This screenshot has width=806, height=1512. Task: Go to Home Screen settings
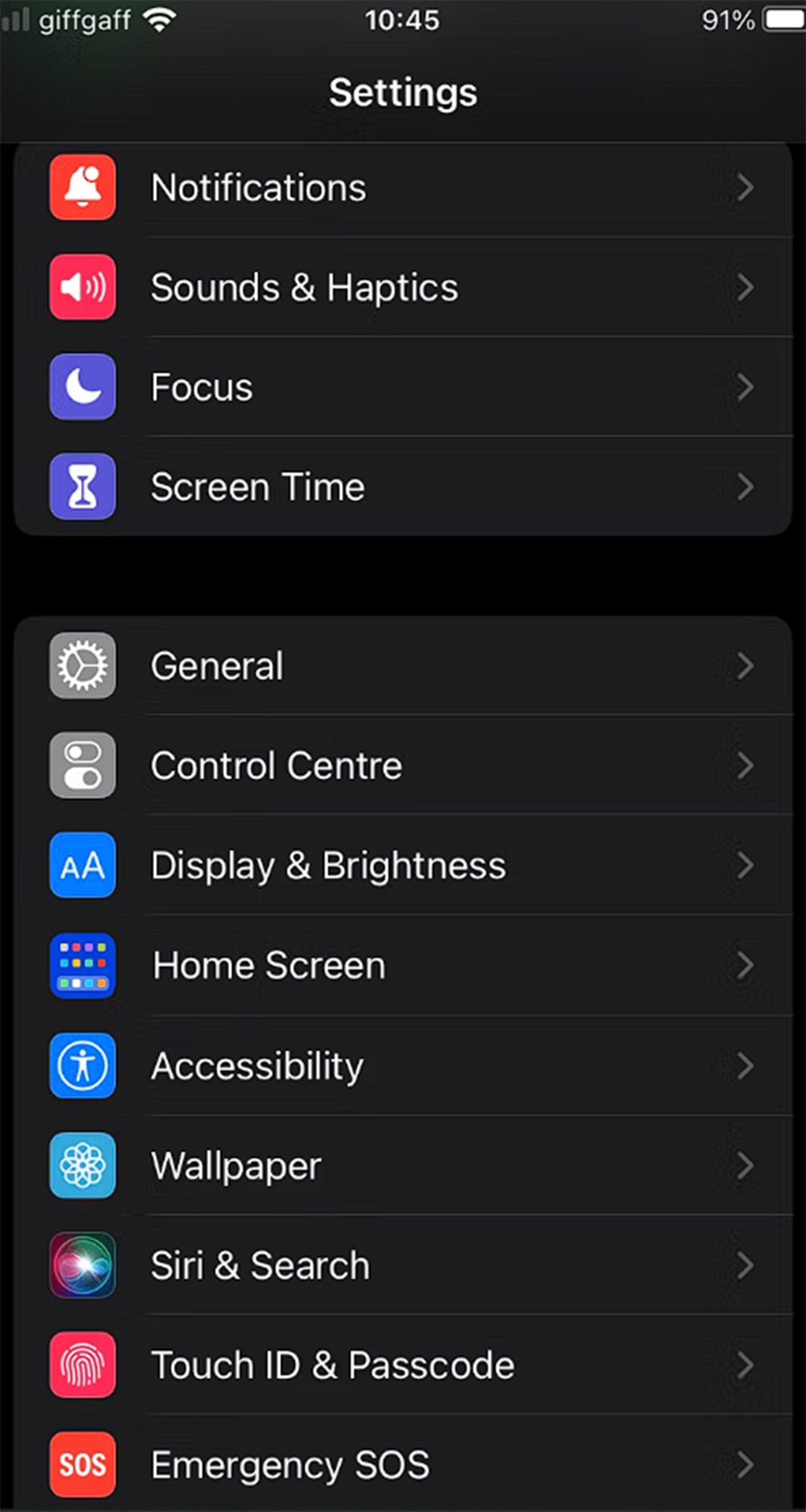click(x=403, y=966)
